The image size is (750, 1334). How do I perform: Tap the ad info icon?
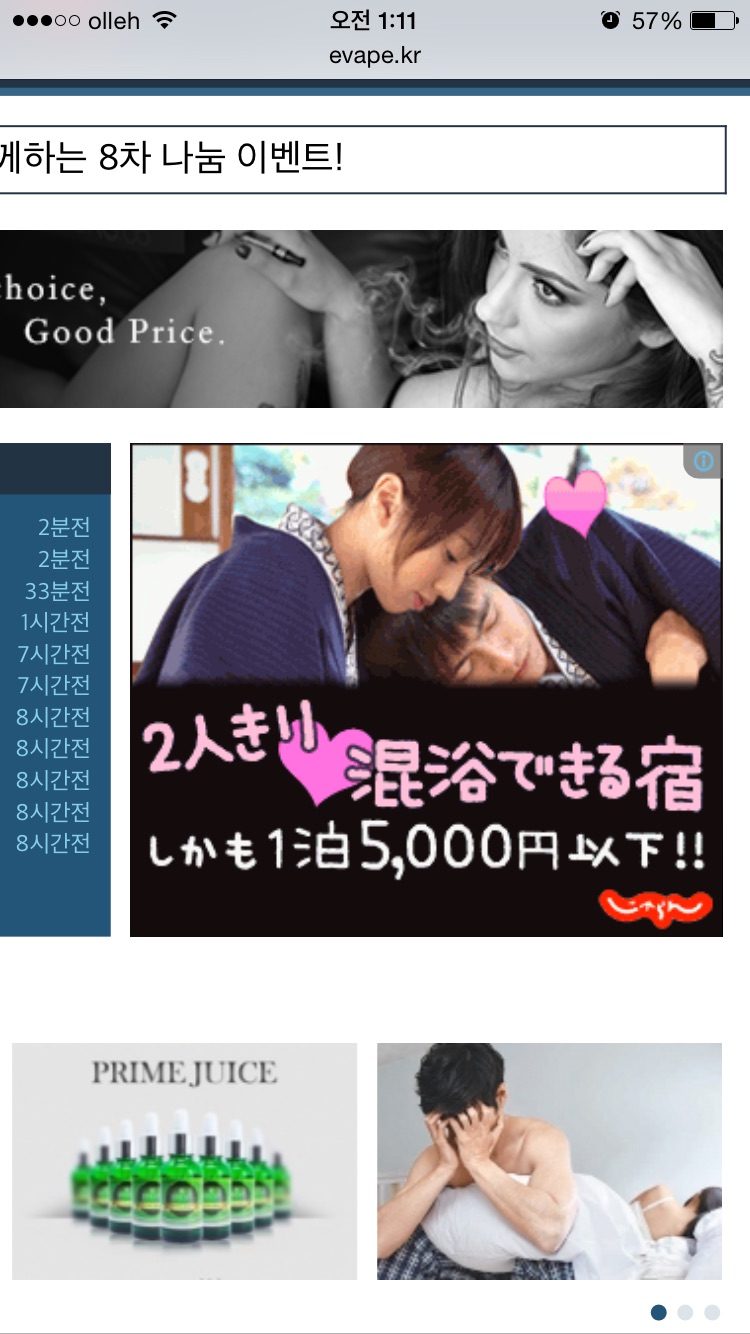[x=704, y=461]
